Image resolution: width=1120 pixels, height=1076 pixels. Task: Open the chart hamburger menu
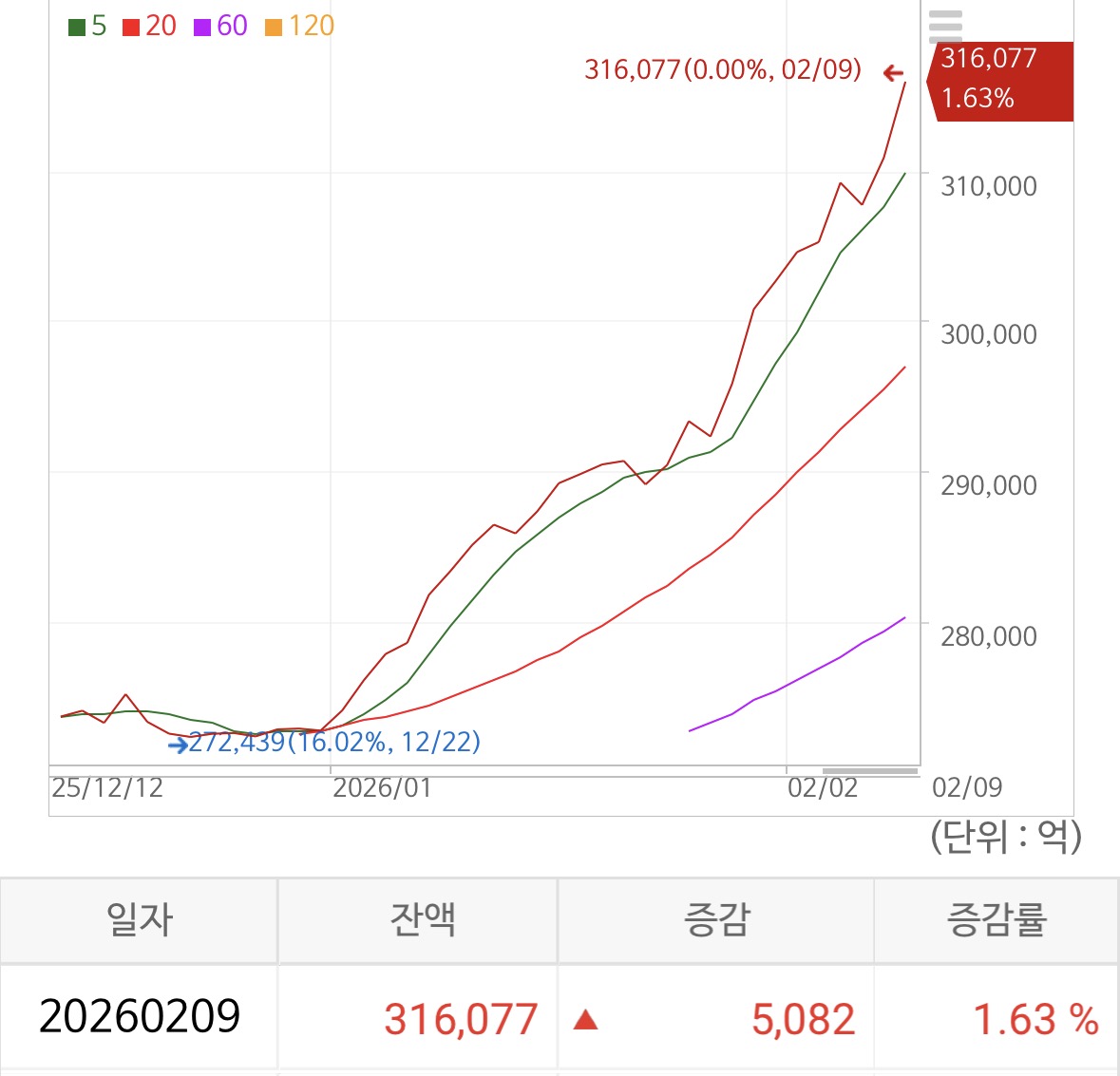point(945,28)
